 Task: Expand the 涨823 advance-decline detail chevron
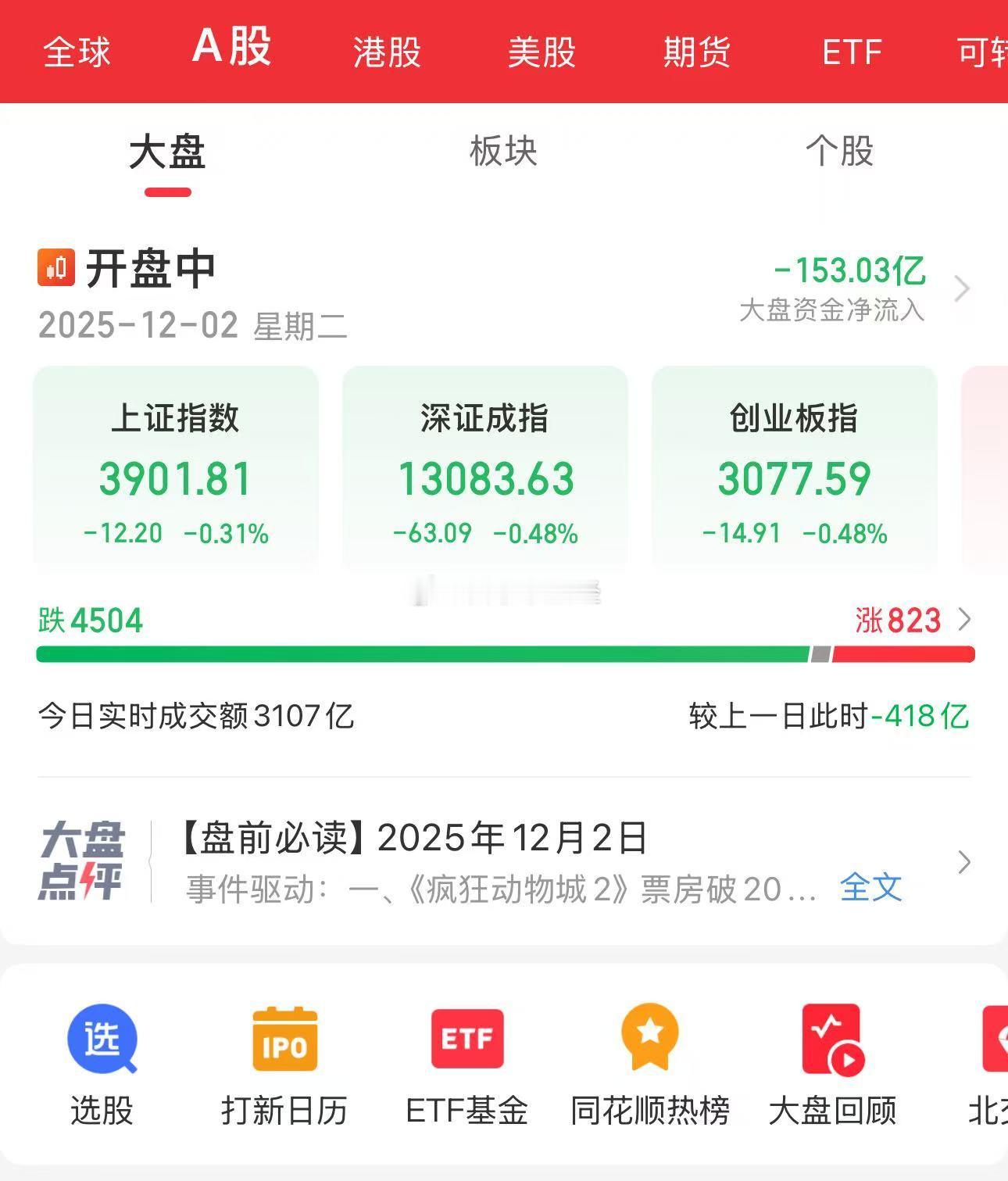click(966, 618)
